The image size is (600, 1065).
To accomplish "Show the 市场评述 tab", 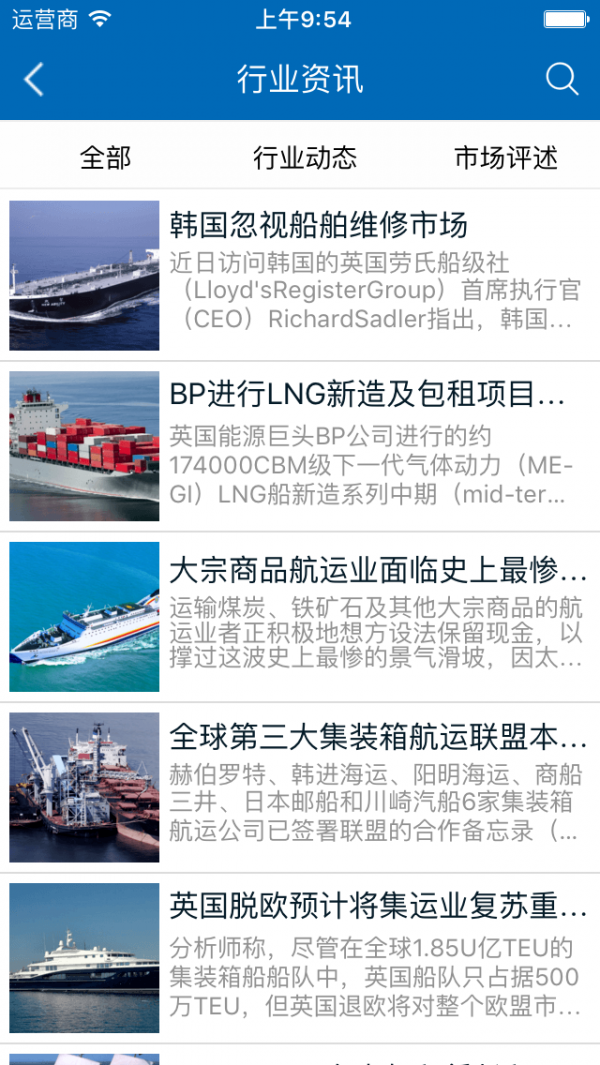I will pyautogui.click(x=506, y=157).
